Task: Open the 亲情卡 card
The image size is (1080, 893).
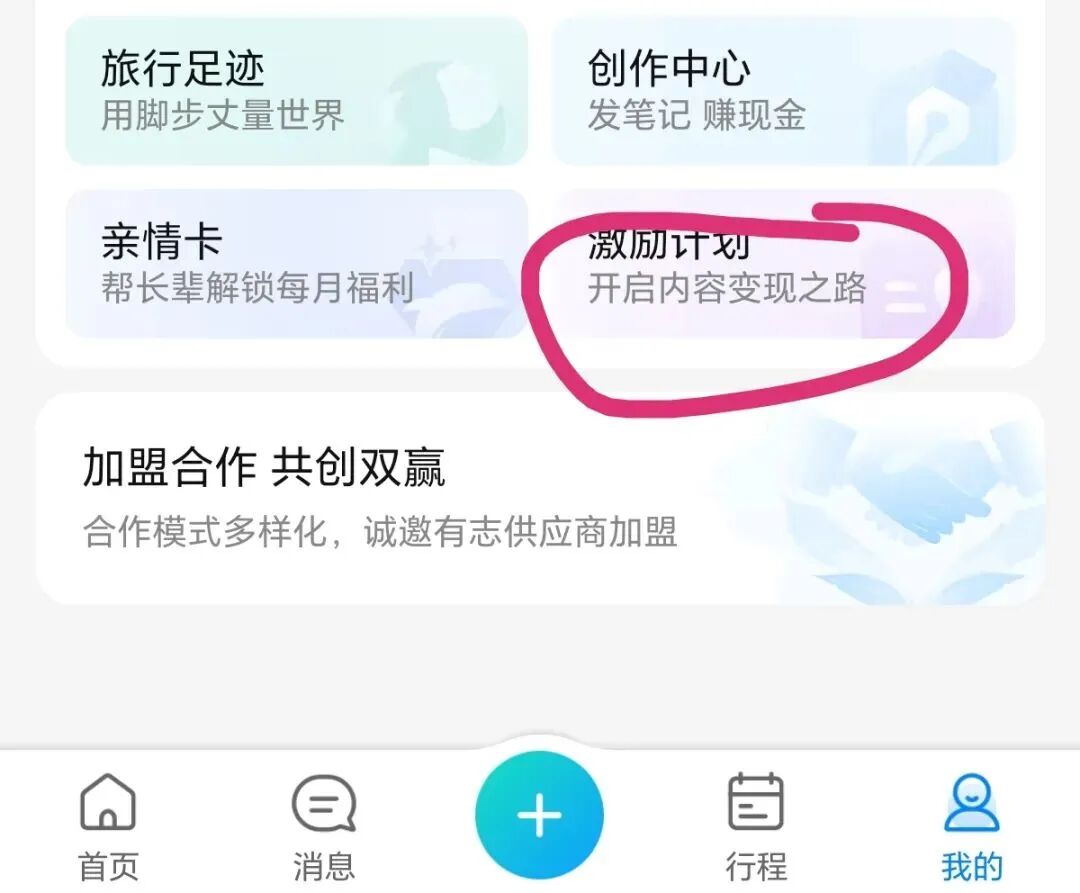Action: click(296, 264)
